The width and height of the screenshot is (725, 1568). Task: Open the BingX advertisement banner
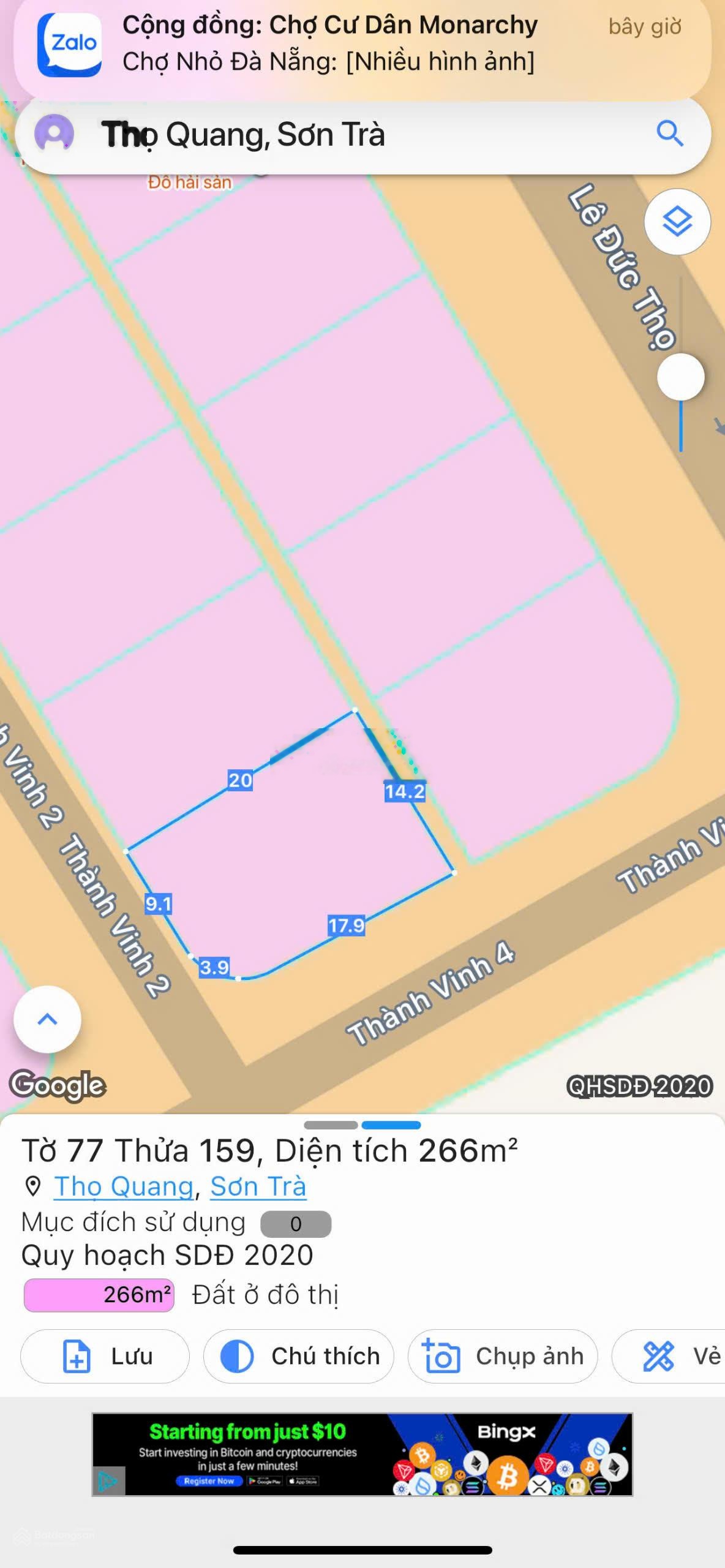tap(361, 1454)
